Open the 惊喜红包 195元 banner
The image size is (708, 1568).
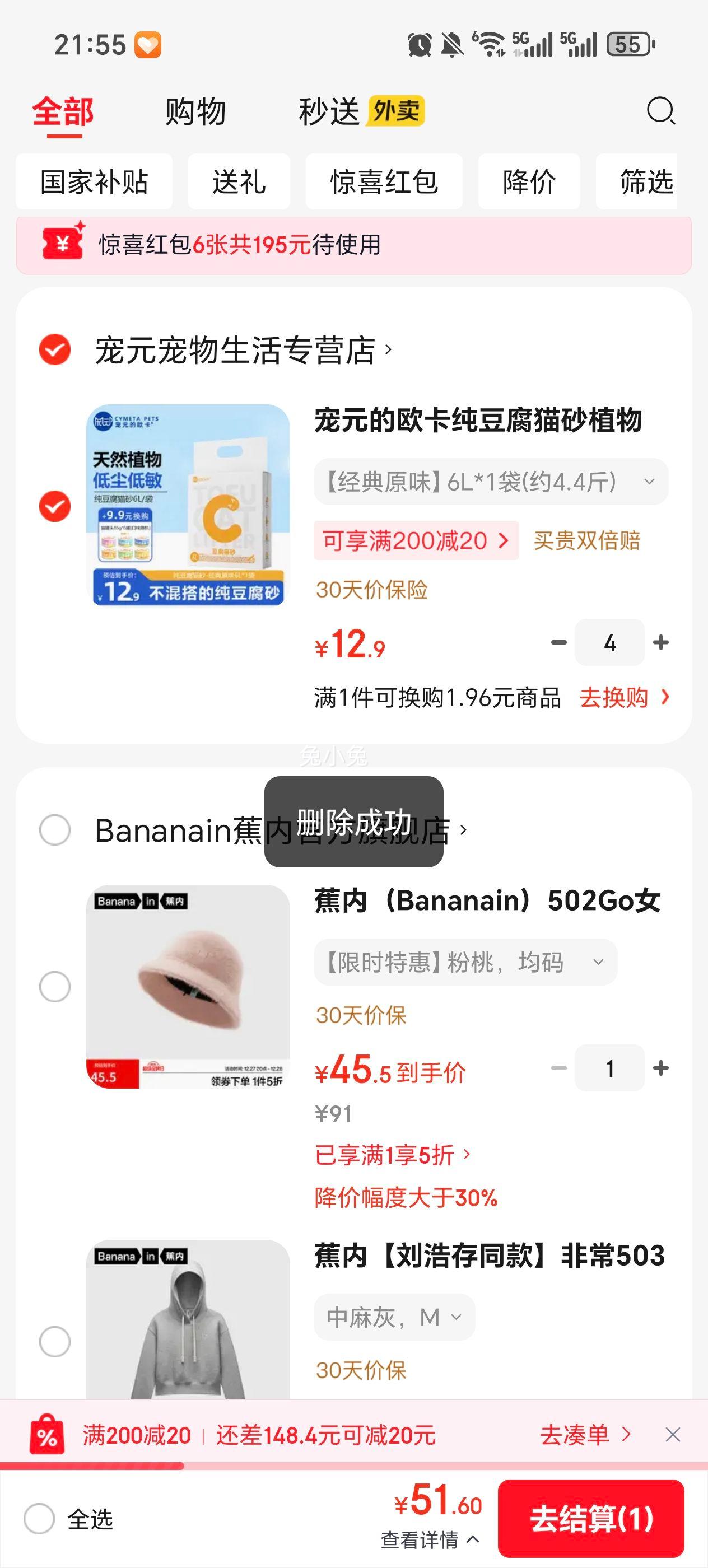[x=353, y=245]
